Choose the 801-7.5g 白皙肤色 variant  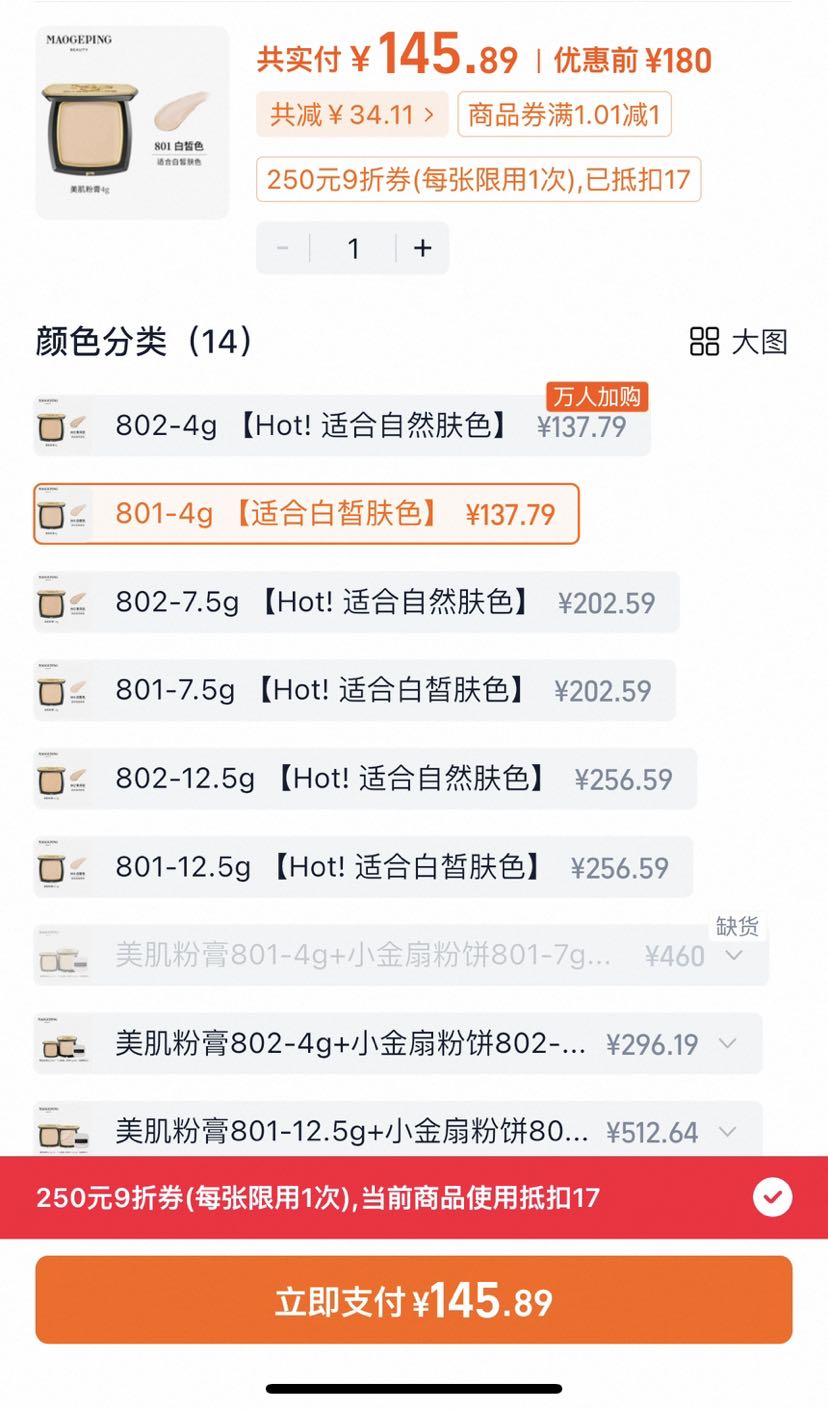tap(354, 690)
